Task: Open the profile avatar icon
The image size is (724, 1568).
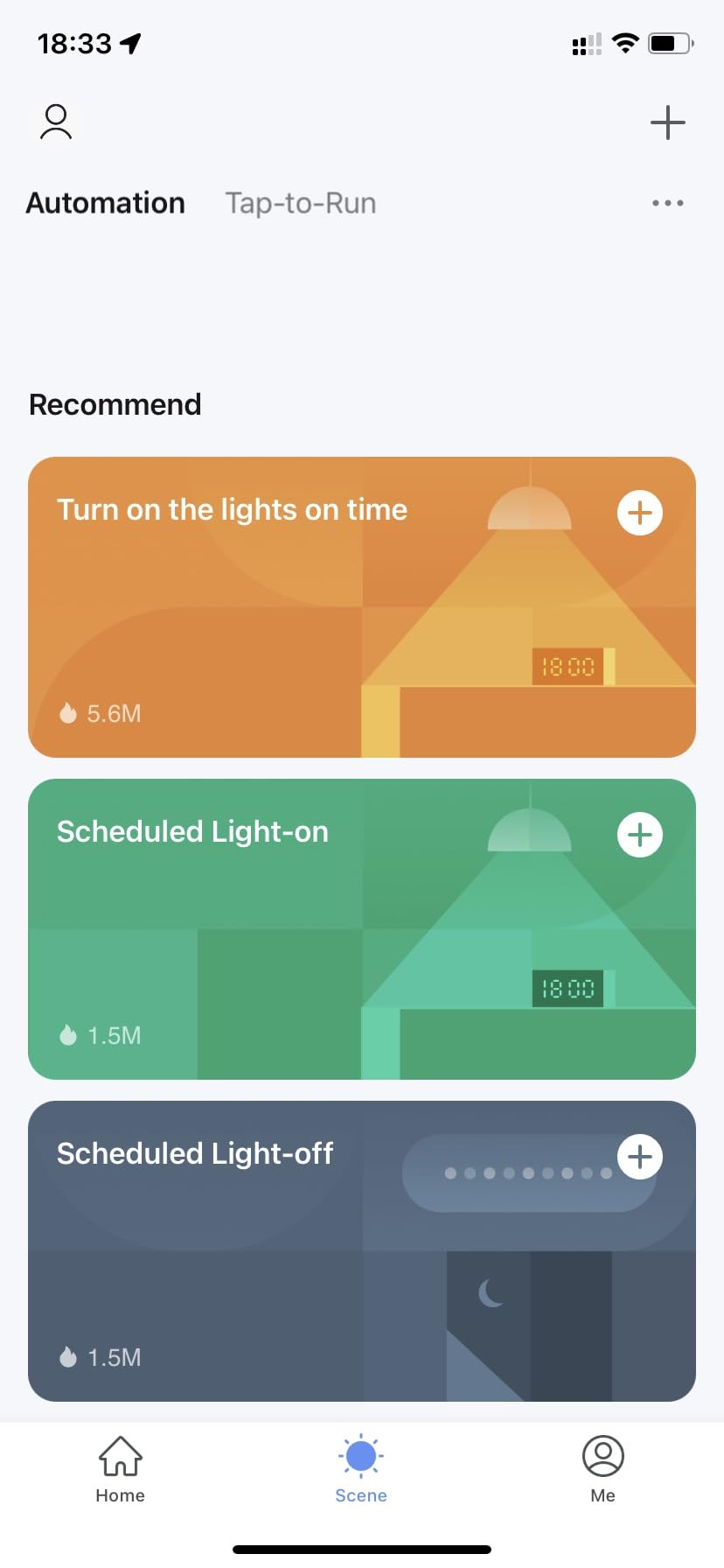Action: tap(56, 122)
